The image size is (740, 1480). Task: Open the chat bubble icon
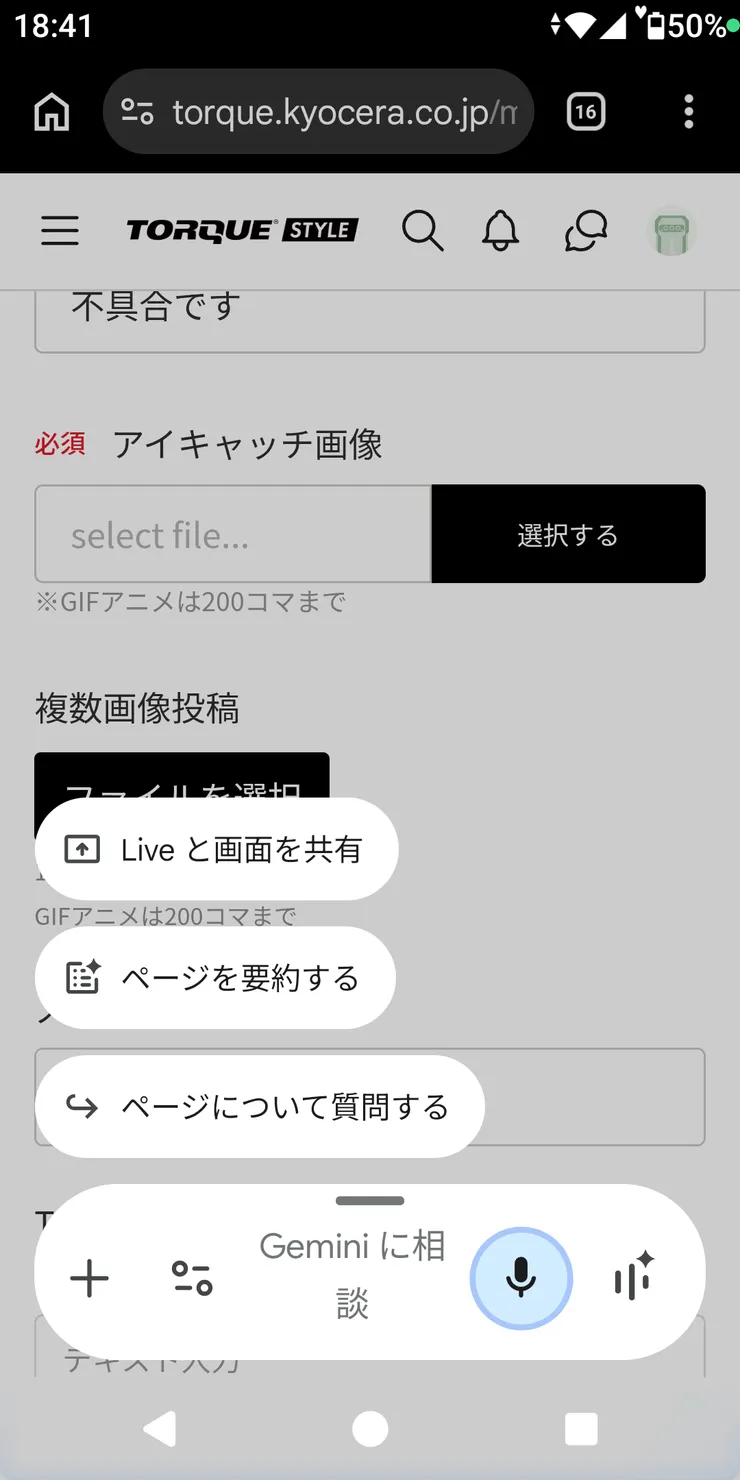click(586, 231)
